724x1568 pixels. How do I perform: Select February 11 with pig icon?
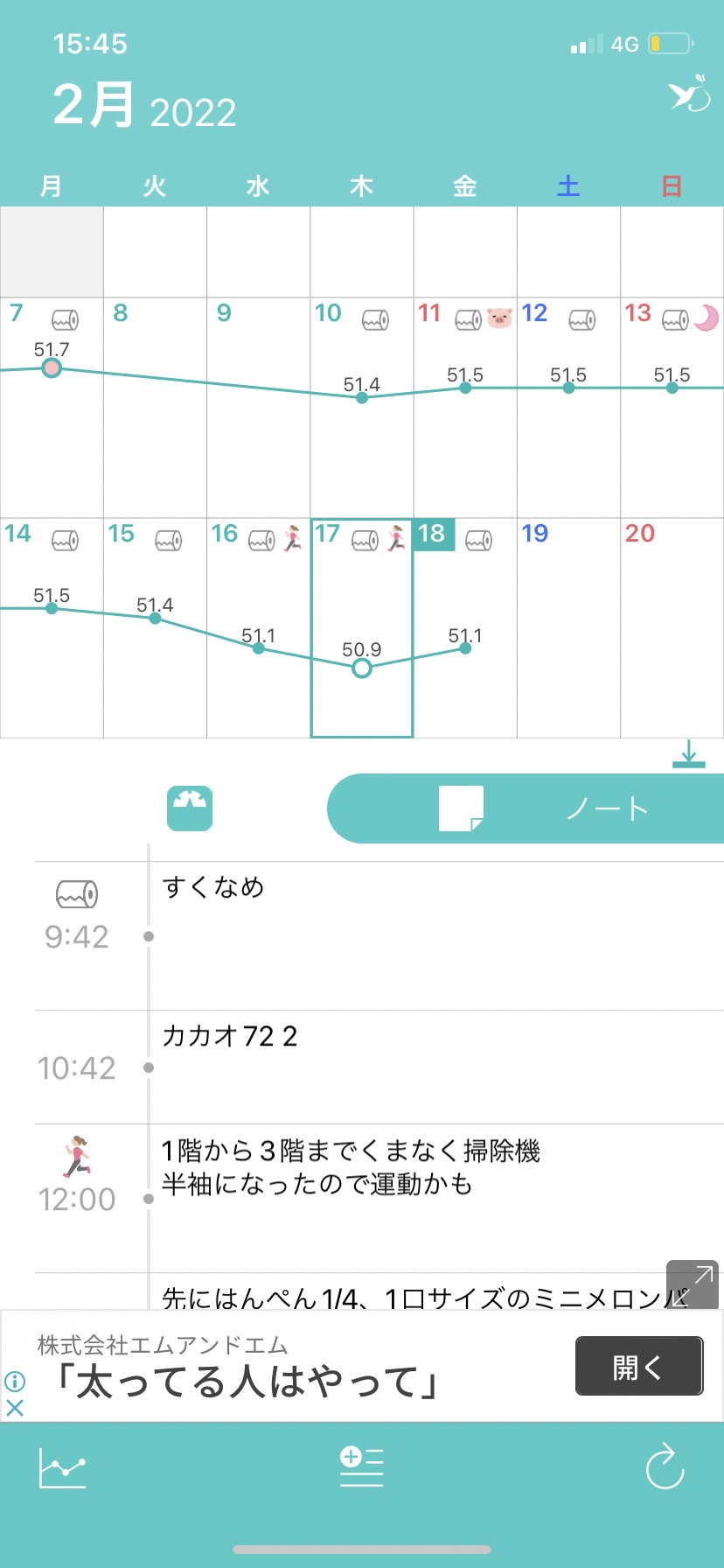[x=465, y=407]
